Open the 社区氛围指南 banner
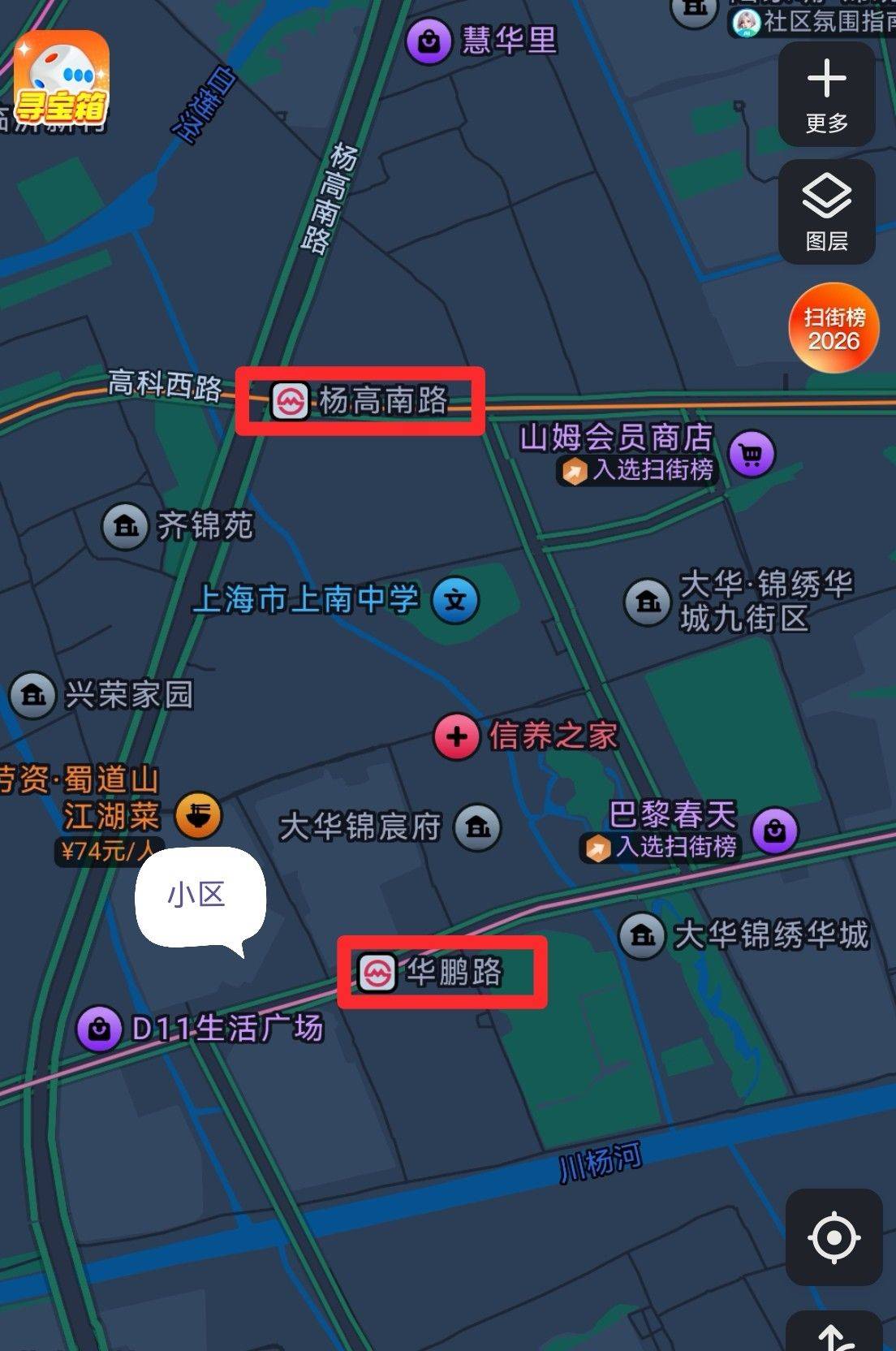Image resolution: width=896 pixels, height=1351 pixels. tap(820, 21)
